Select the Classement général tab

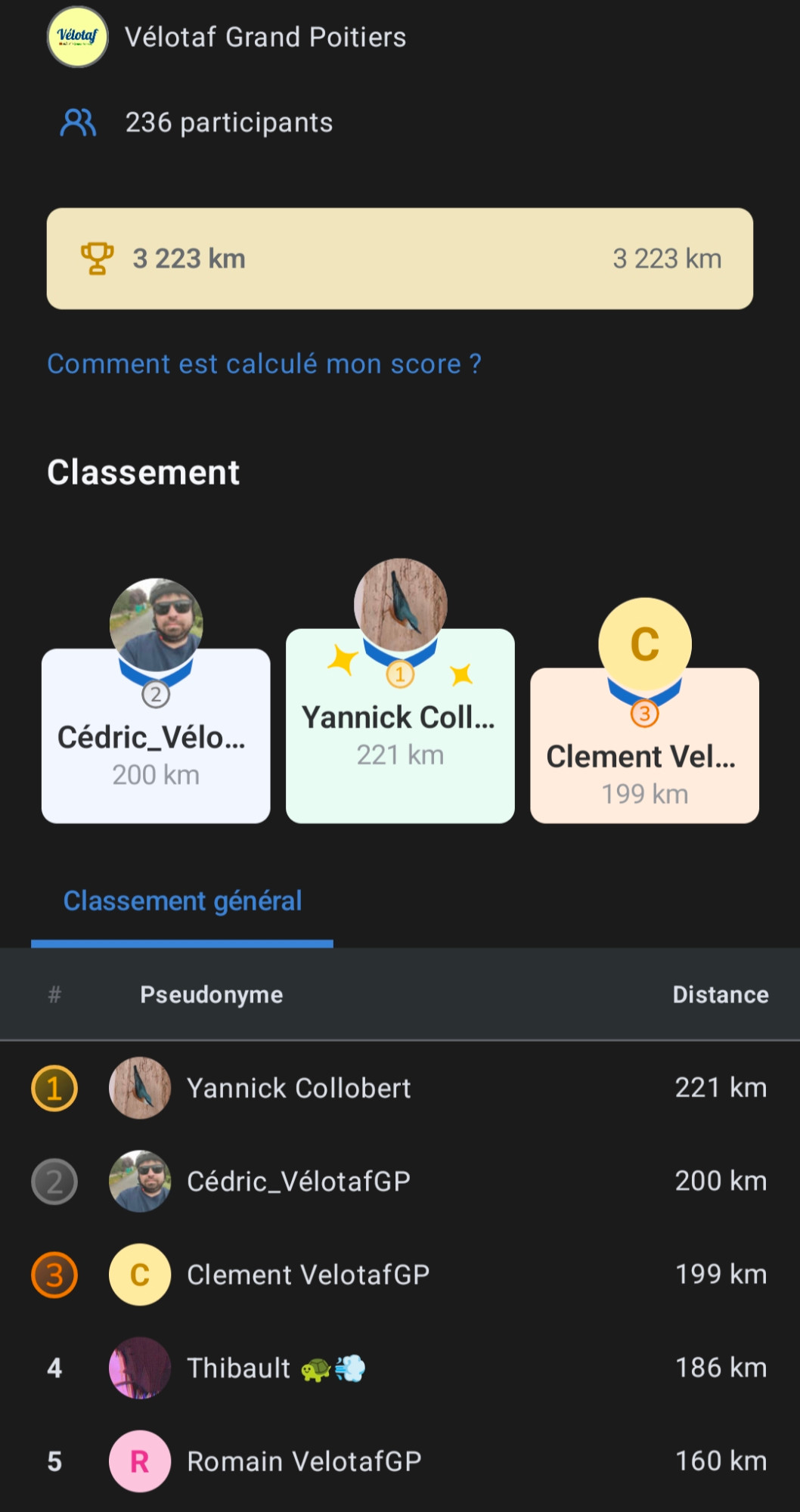(182, 901)
